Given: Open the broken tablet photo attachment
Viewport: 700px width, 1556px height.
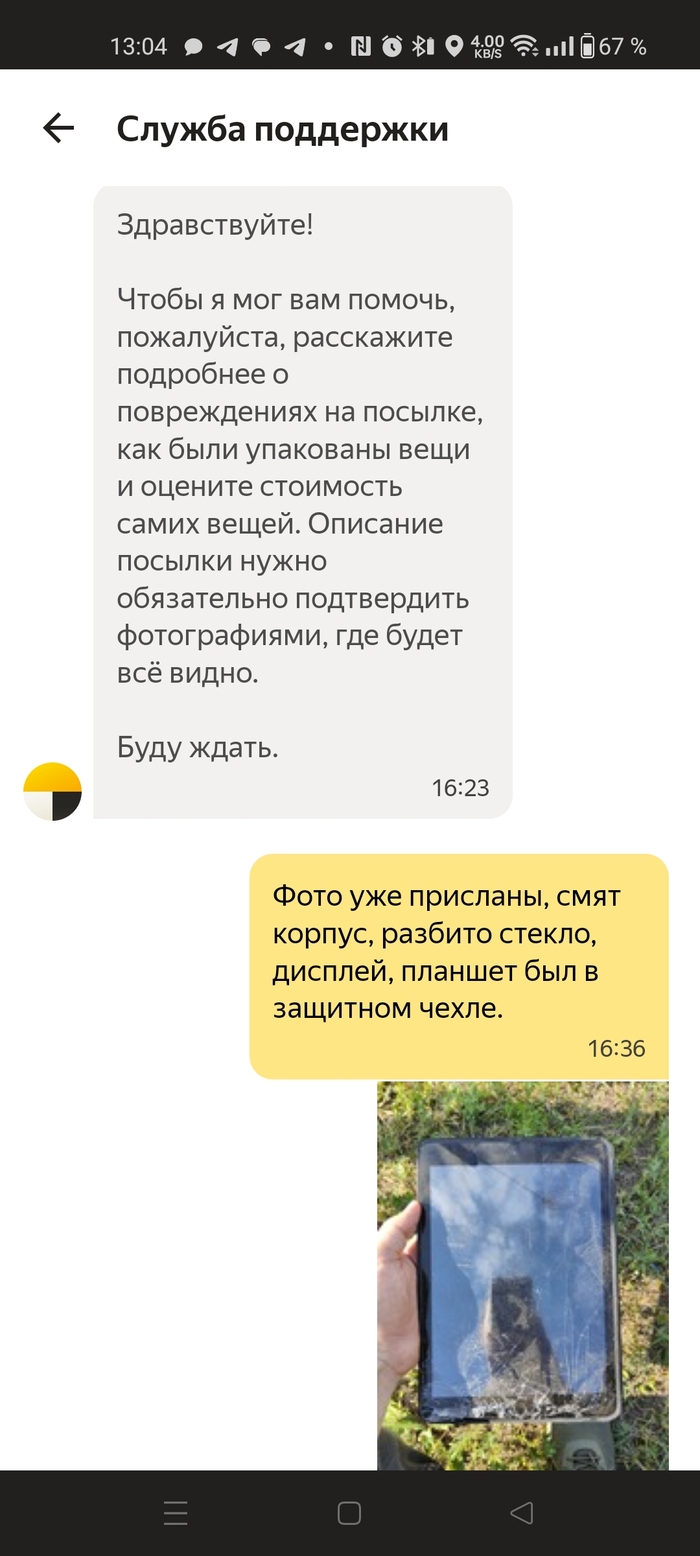Looking at the screenshot, I should pyautogui.click(x=522, y=1274).
